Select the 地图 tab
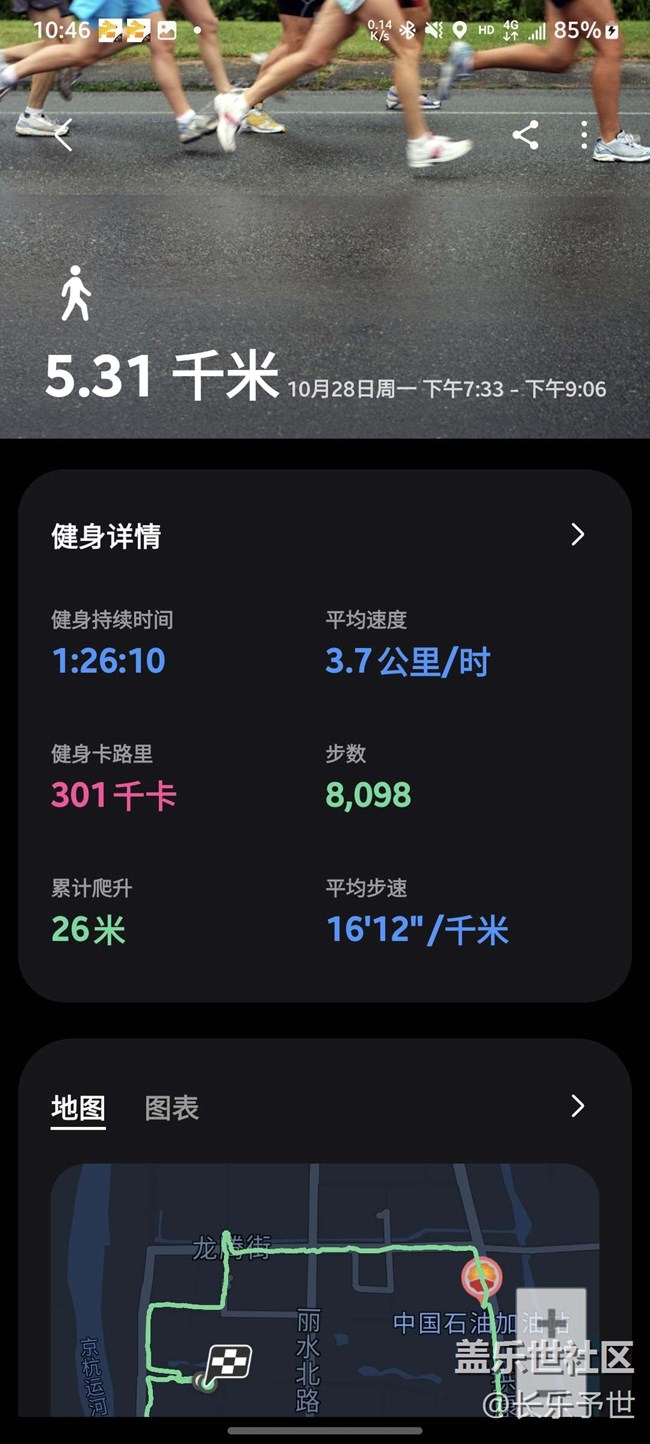Screen dimensions: 650x1444 [x=78, y=1107]
